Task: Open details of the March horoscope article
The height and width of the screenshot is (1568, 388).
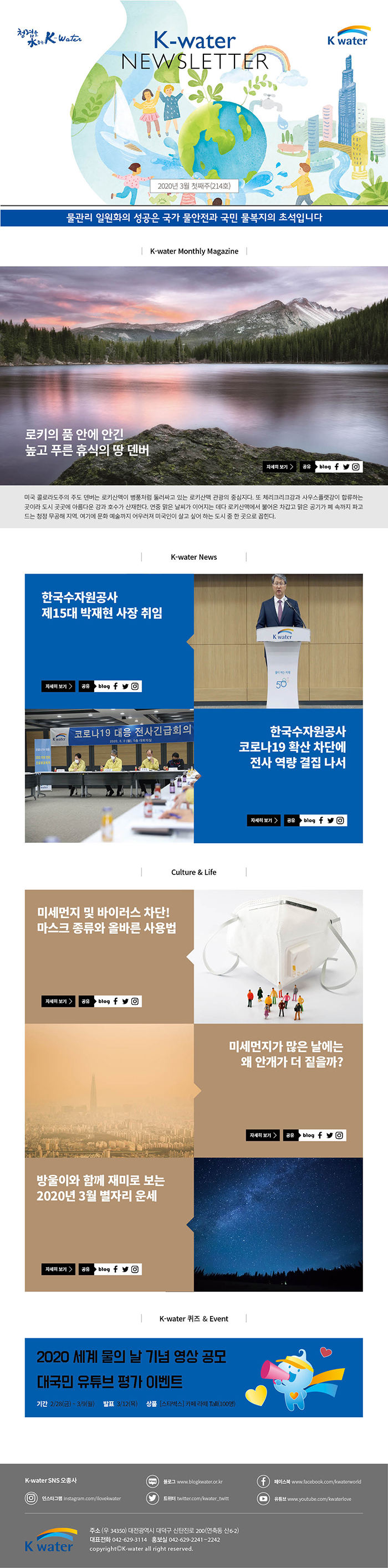Action: (x=58, y=1269)
